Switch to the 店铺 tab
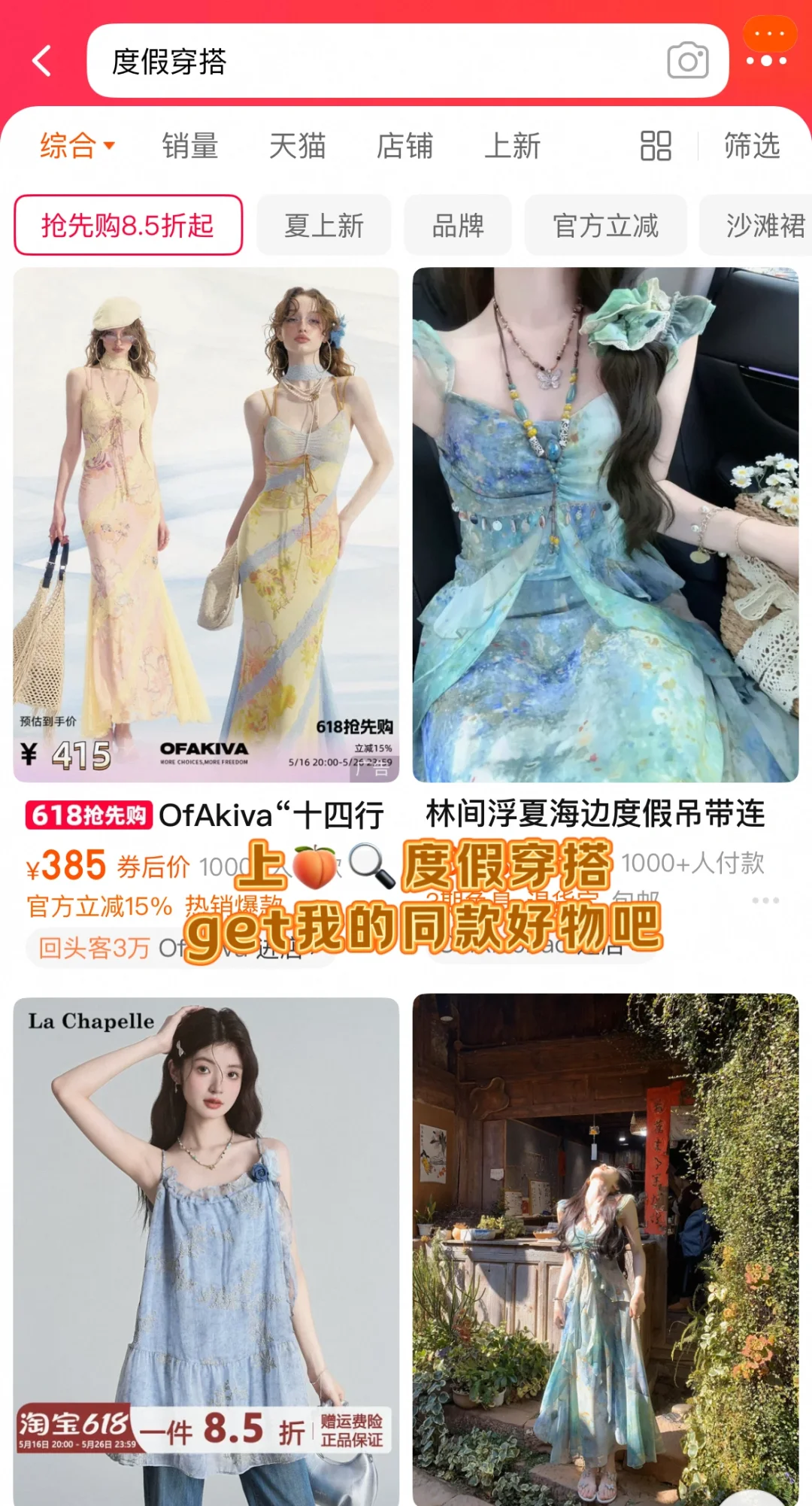This screenshot has width=812, height=1506. 404,146
